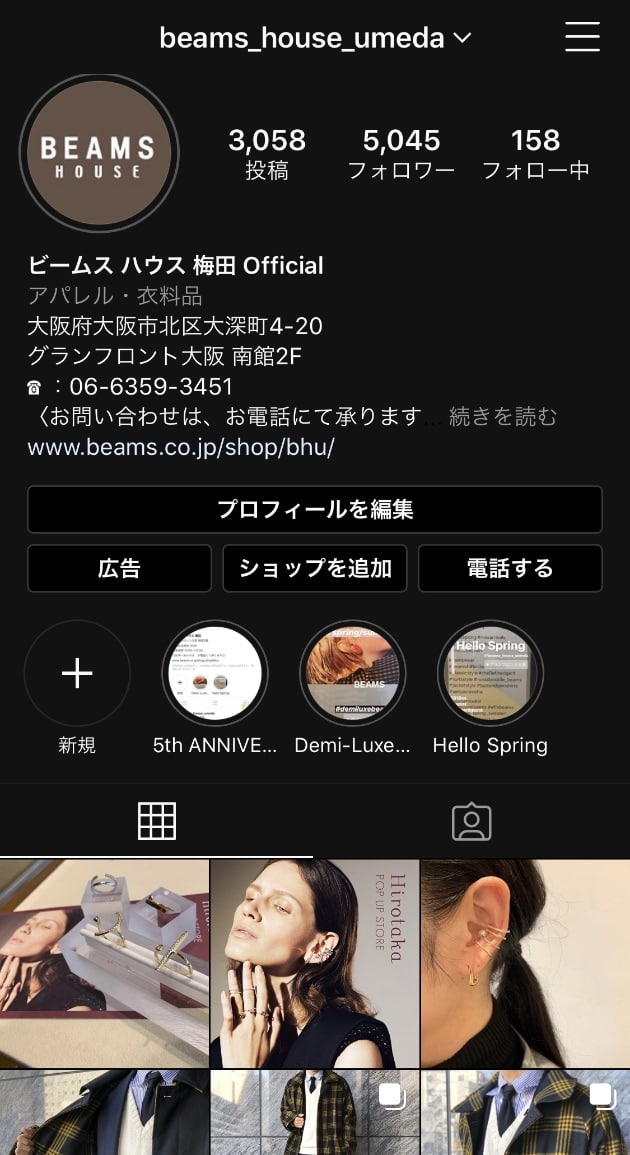The image size is (630, 1155).
Task: Tap プロフィールを編集 button
Action: click(315, 510)
